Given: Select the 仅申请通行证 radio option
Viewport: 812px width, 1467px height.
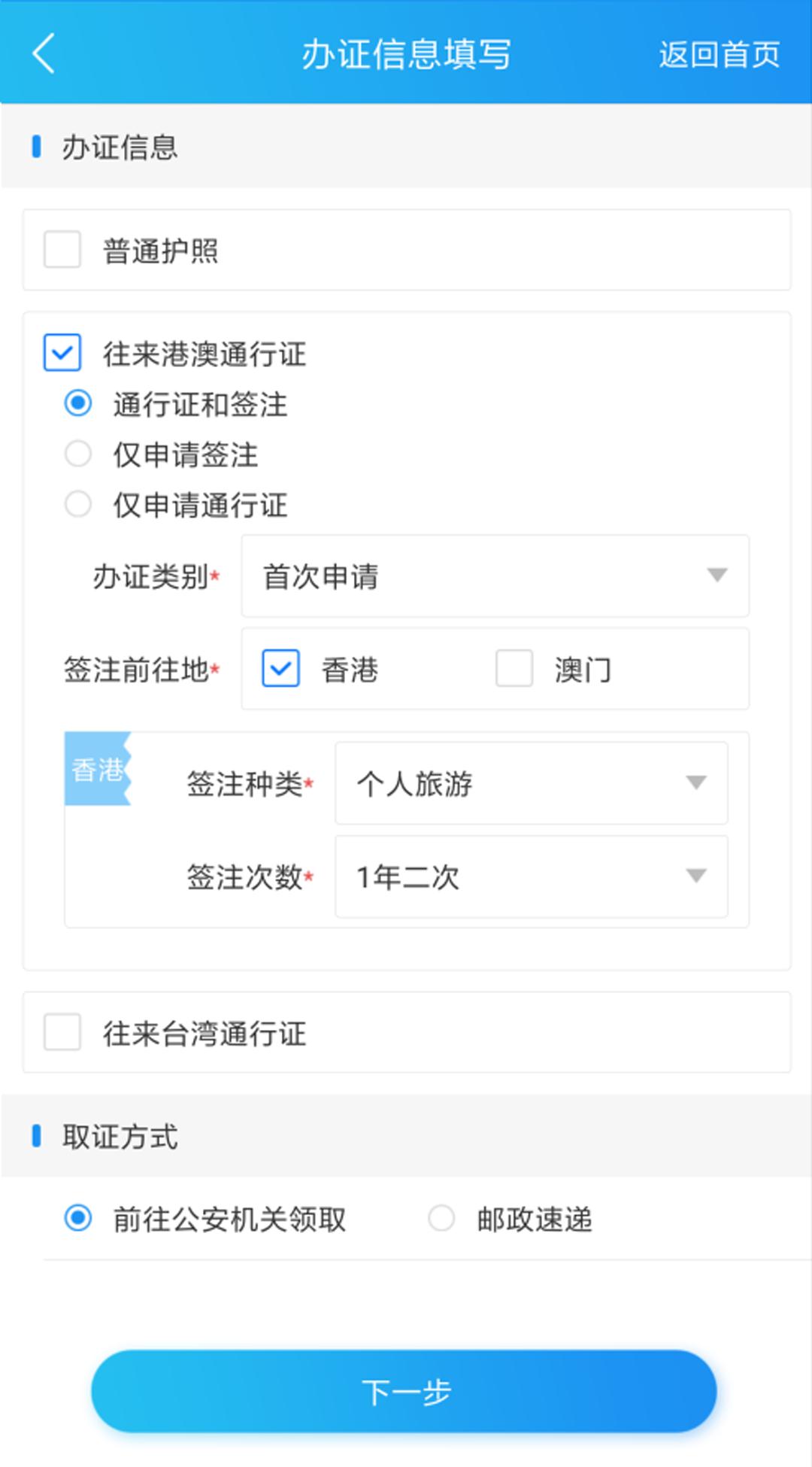Looking at the screenshot, I should click(78, 504).
